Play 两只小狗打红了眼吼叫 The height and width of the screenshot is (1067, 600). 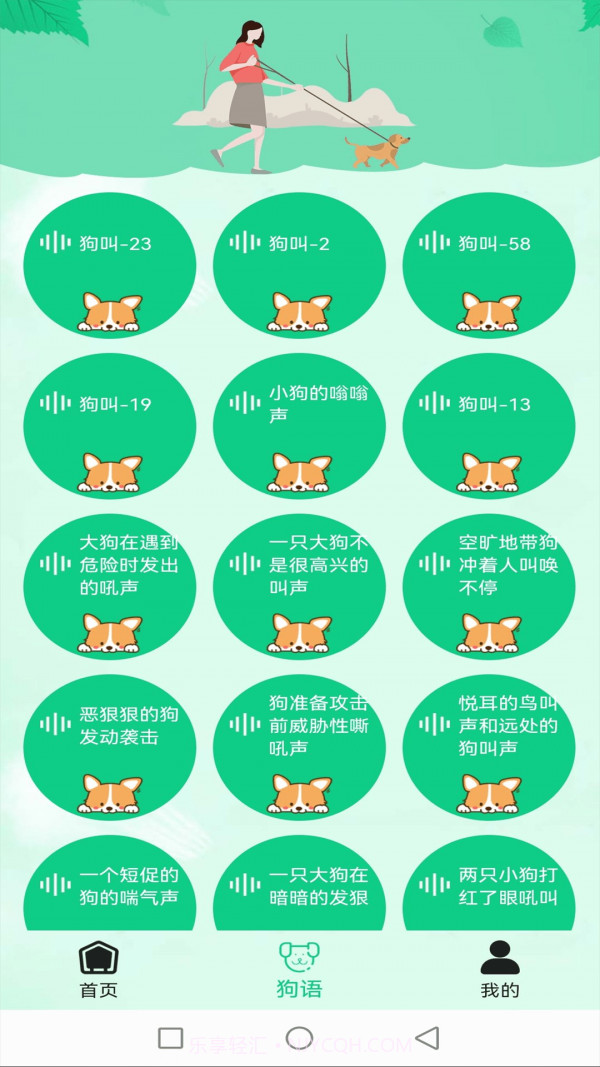[x=489, y=890]
